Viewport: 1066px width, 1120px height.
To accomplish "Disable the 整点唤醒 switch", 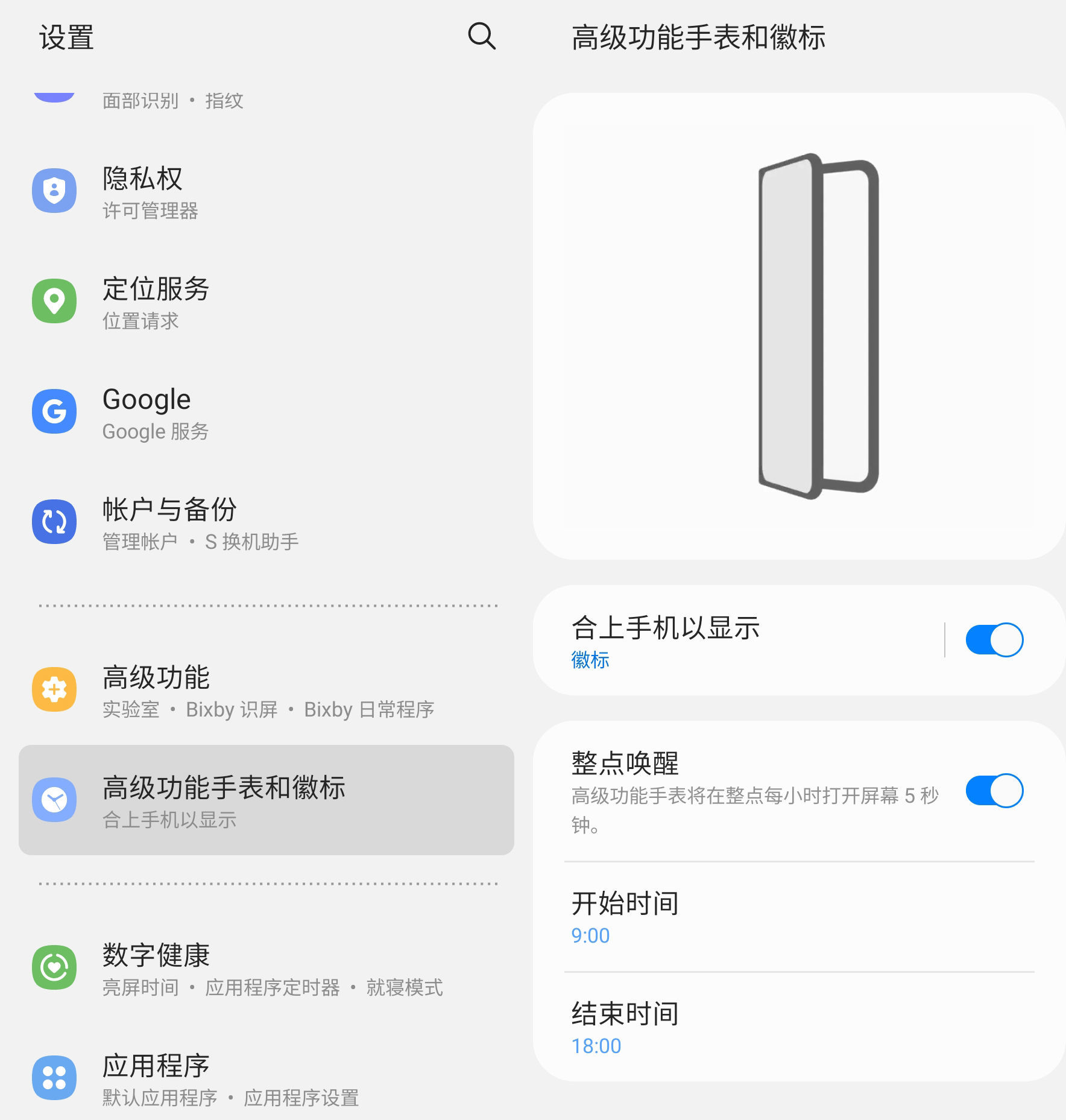I will [994, 791].
